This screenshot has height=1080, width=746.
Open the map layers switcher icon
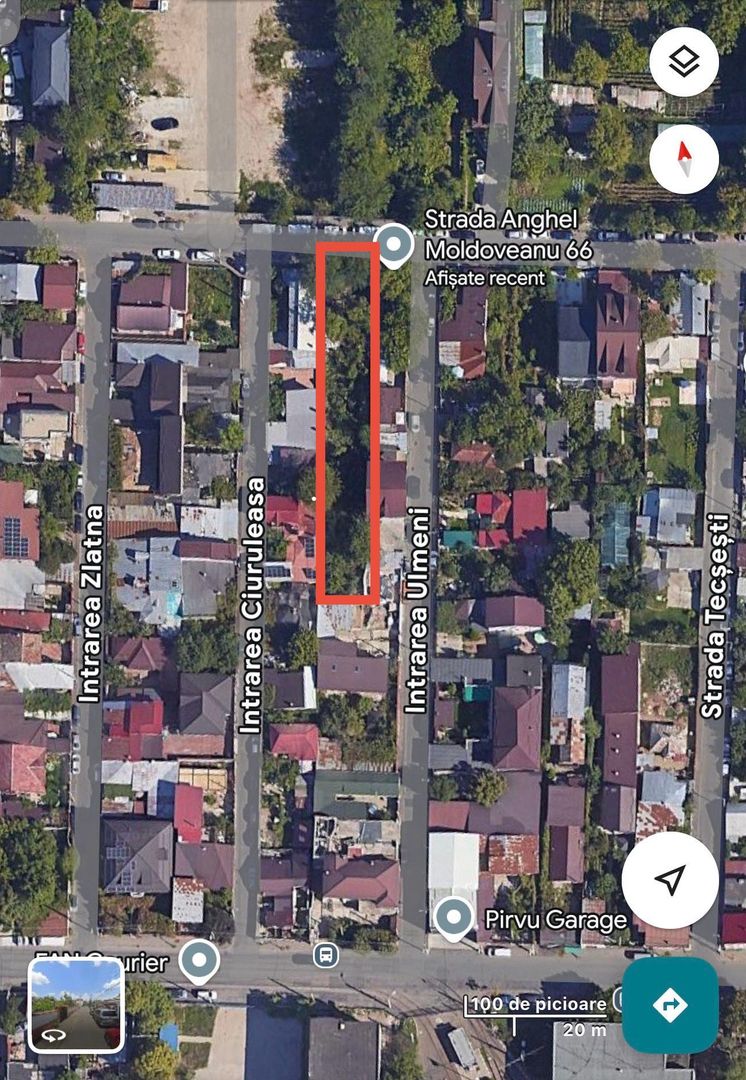tap(684, 62)
